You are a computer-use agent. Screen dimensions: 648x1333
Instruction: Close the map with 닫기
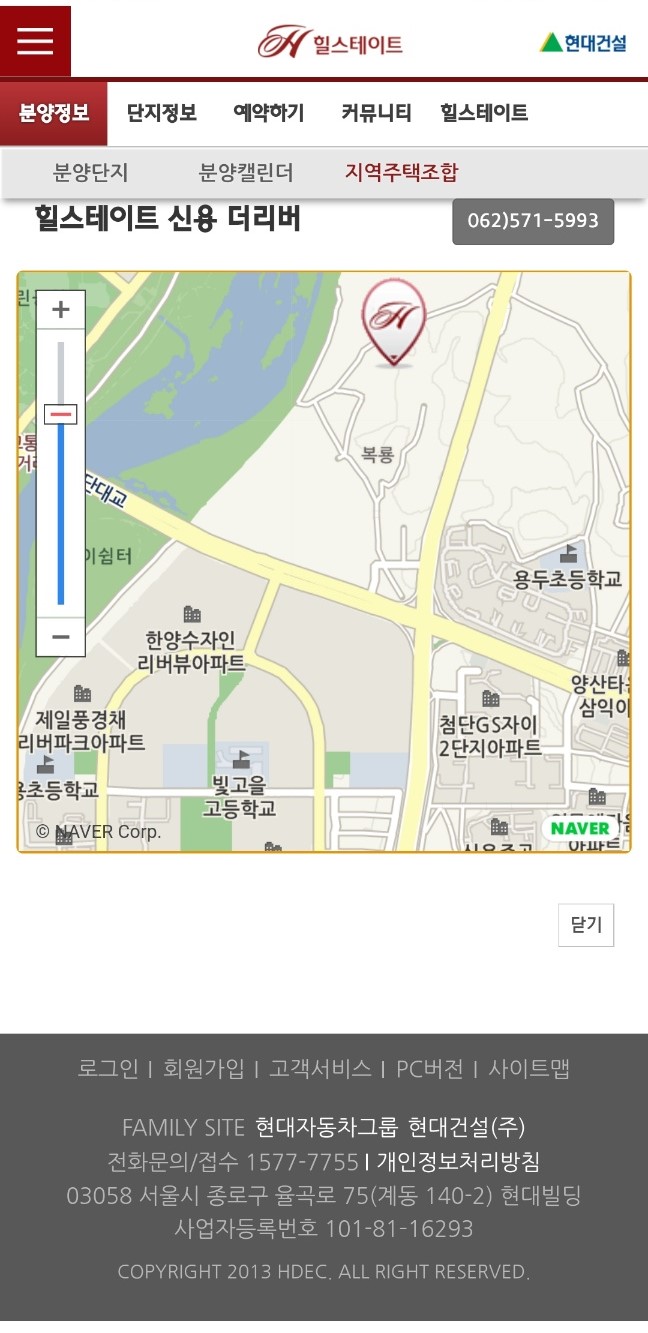click(x=586, y=925)
